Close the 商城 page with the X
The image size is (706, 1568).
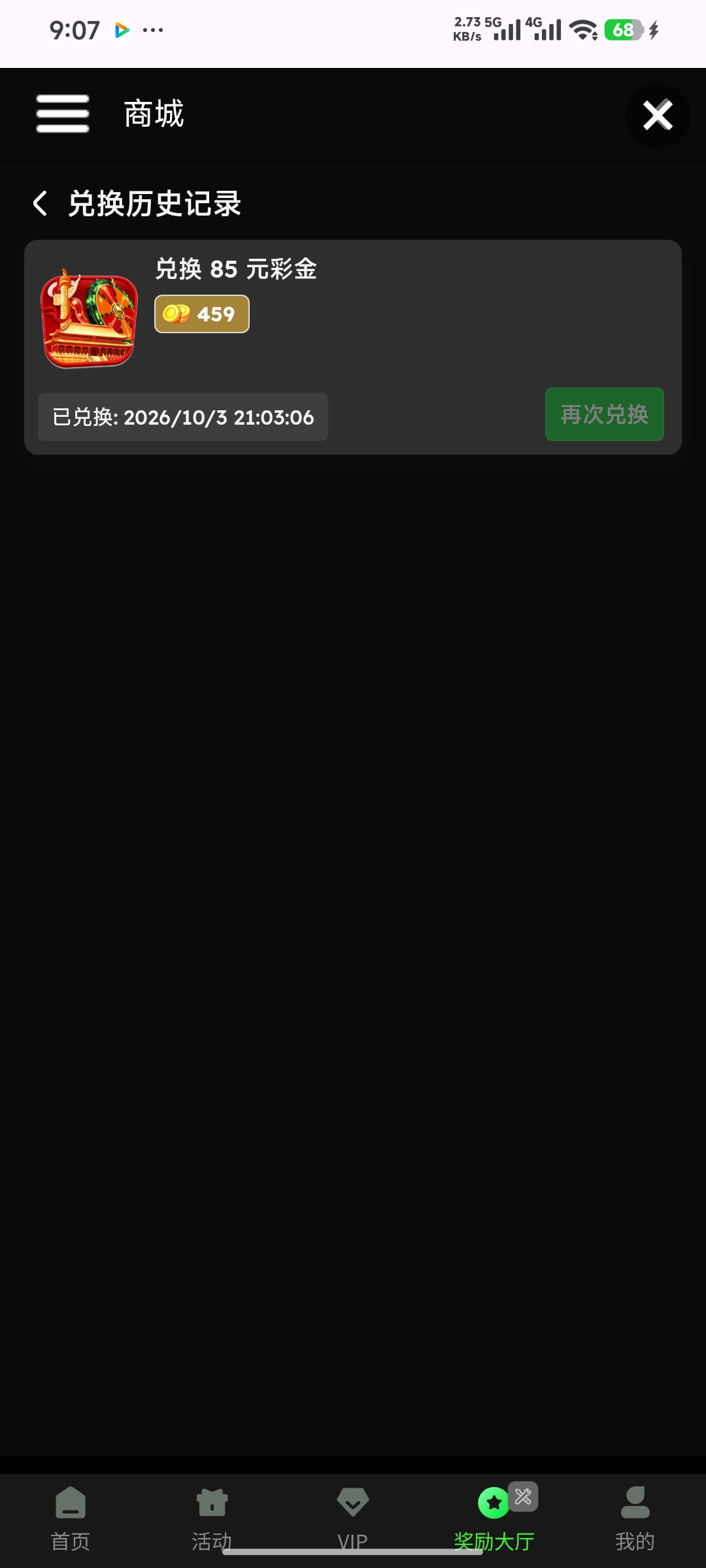point(658,116)
